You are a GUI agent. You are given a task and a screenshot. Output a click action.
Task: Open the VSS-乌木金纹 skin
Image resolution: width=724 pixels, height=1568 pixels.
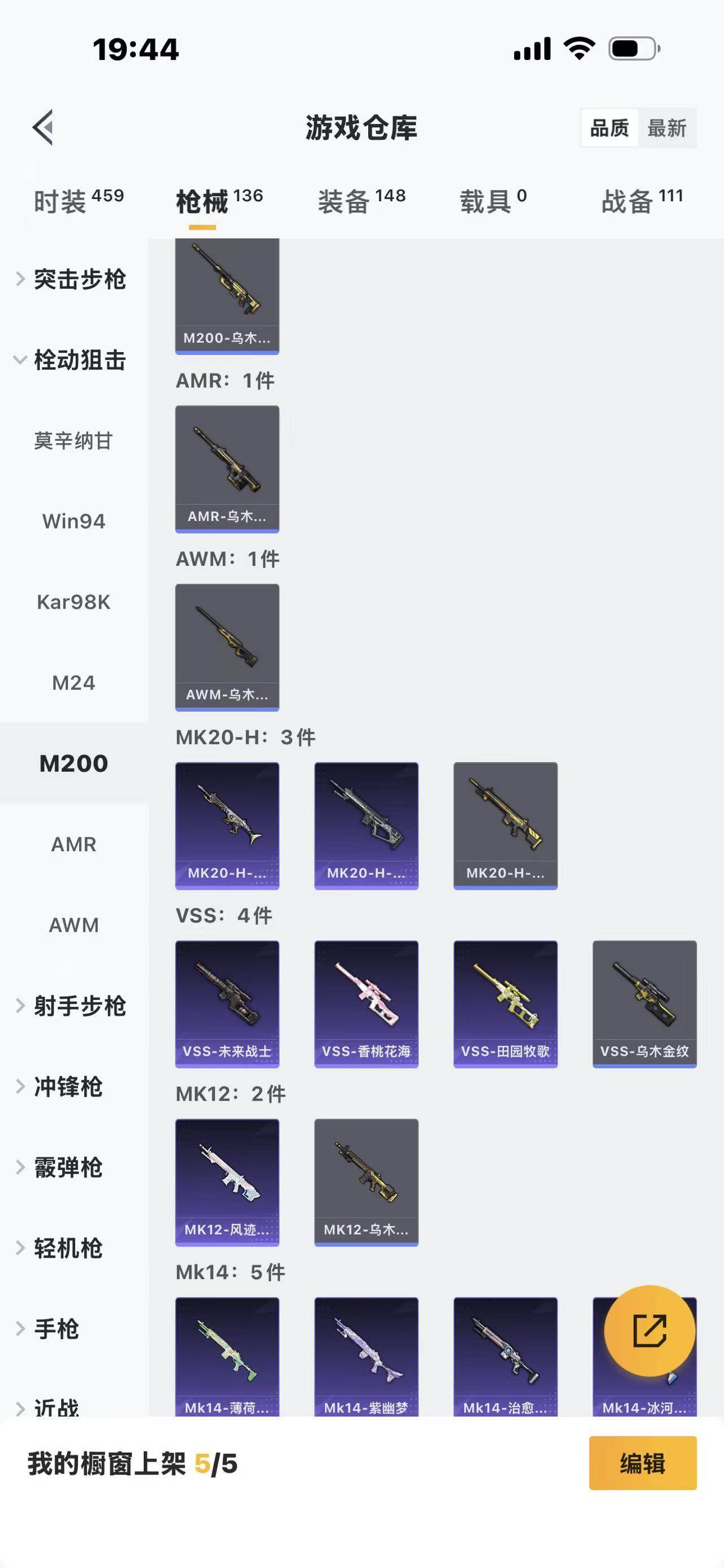(644, 1003)
